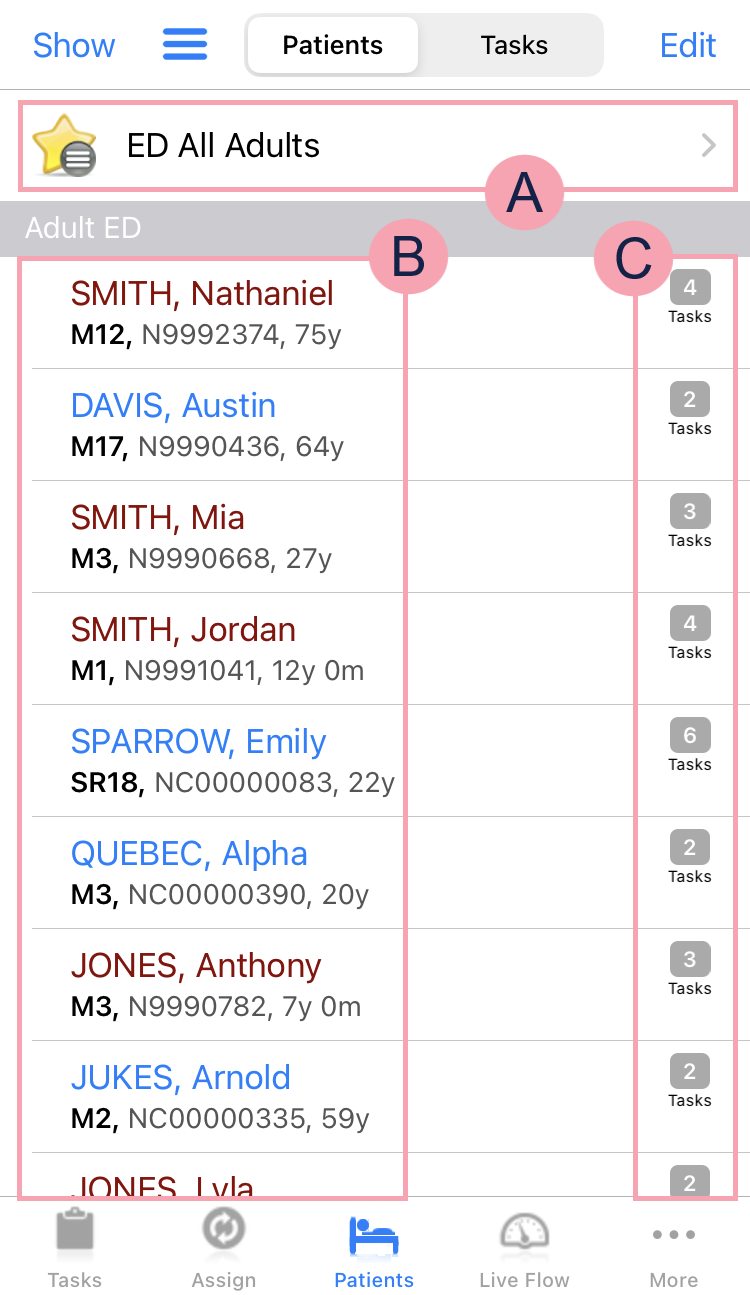The image size is (750, 1295).
Task: Open patient SMITH, Jordan
Action: point(183,648)
